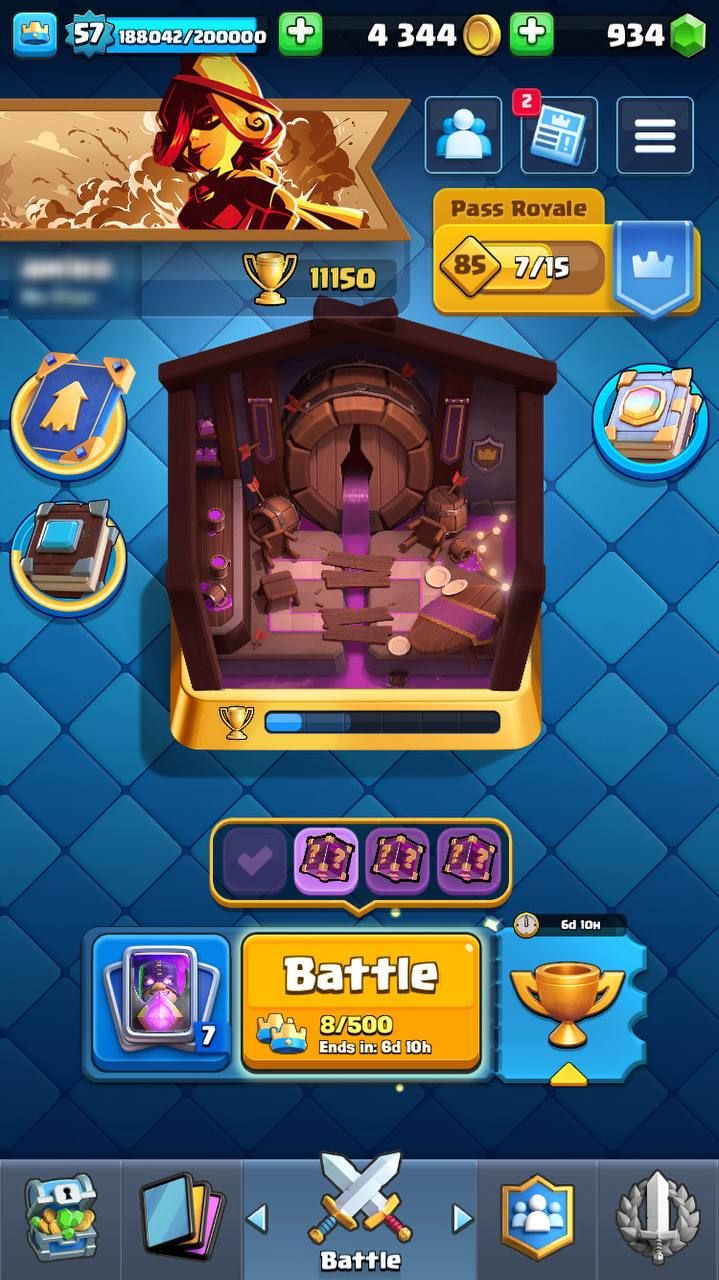The width and height of the screenshot is (719, 1280).
Task: Open the current battle deck card
Action: coord(162,1001)
